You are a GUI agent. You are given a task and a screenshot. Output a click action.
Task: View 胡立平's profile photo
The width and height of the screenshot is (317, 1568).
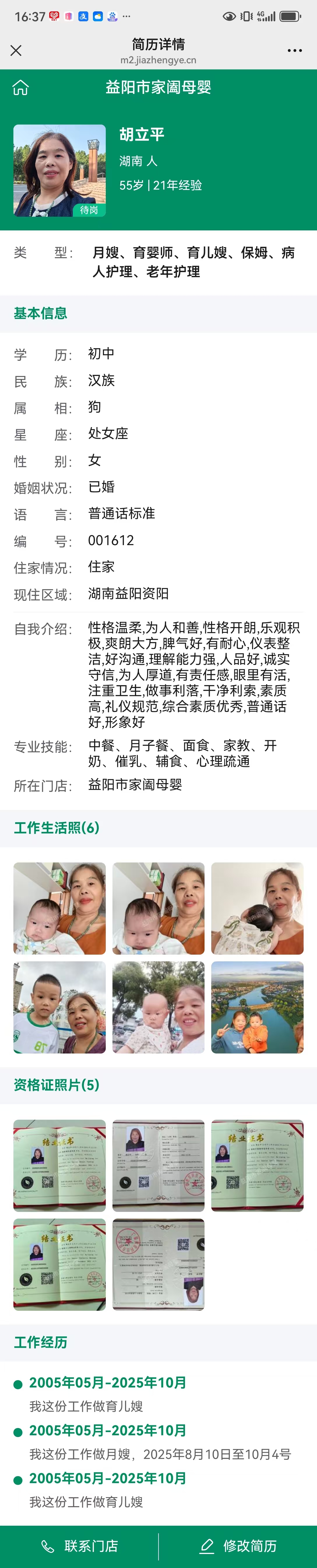point(60,170)
